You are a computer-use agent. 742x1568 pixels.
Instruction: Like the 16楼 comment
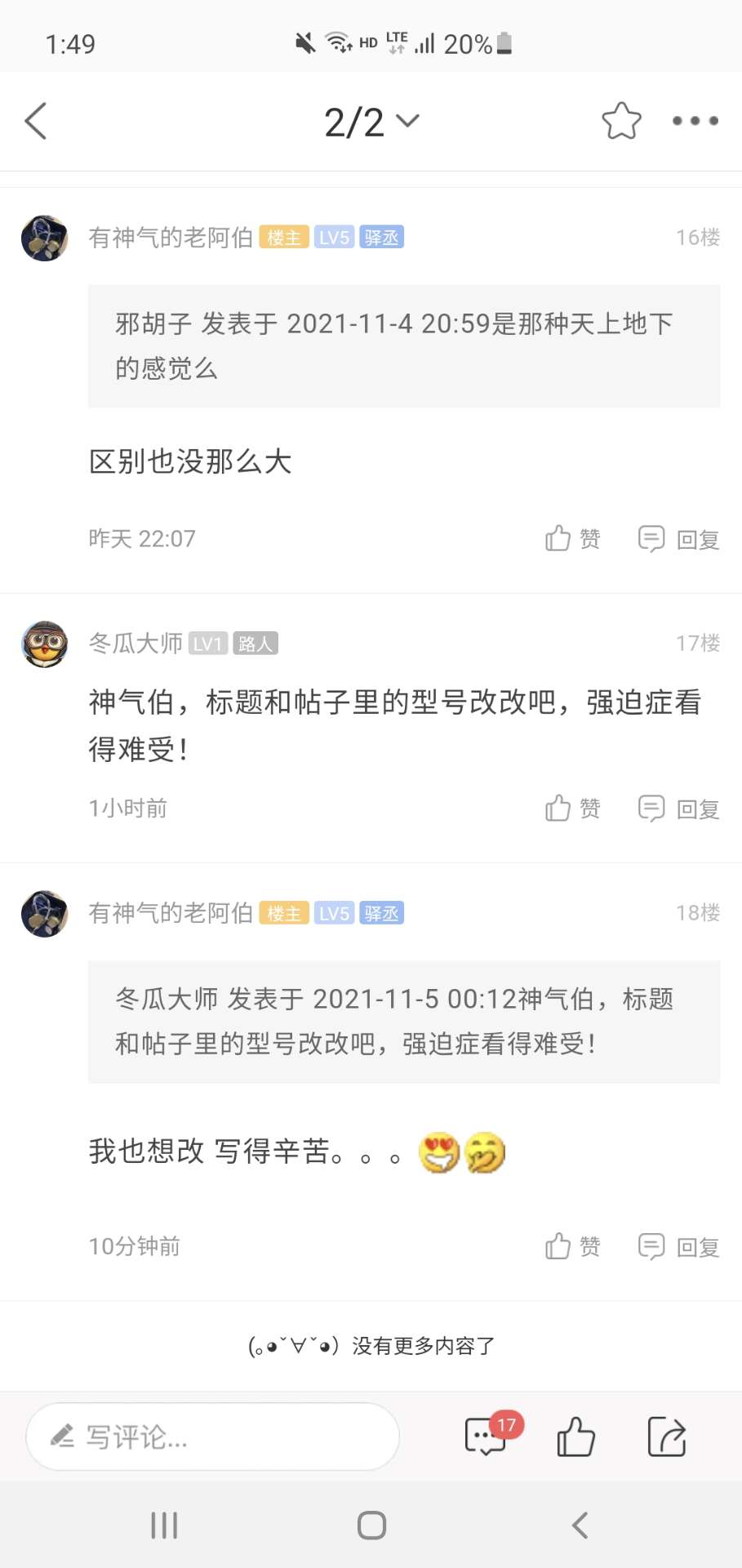click(x=573, y=539)
